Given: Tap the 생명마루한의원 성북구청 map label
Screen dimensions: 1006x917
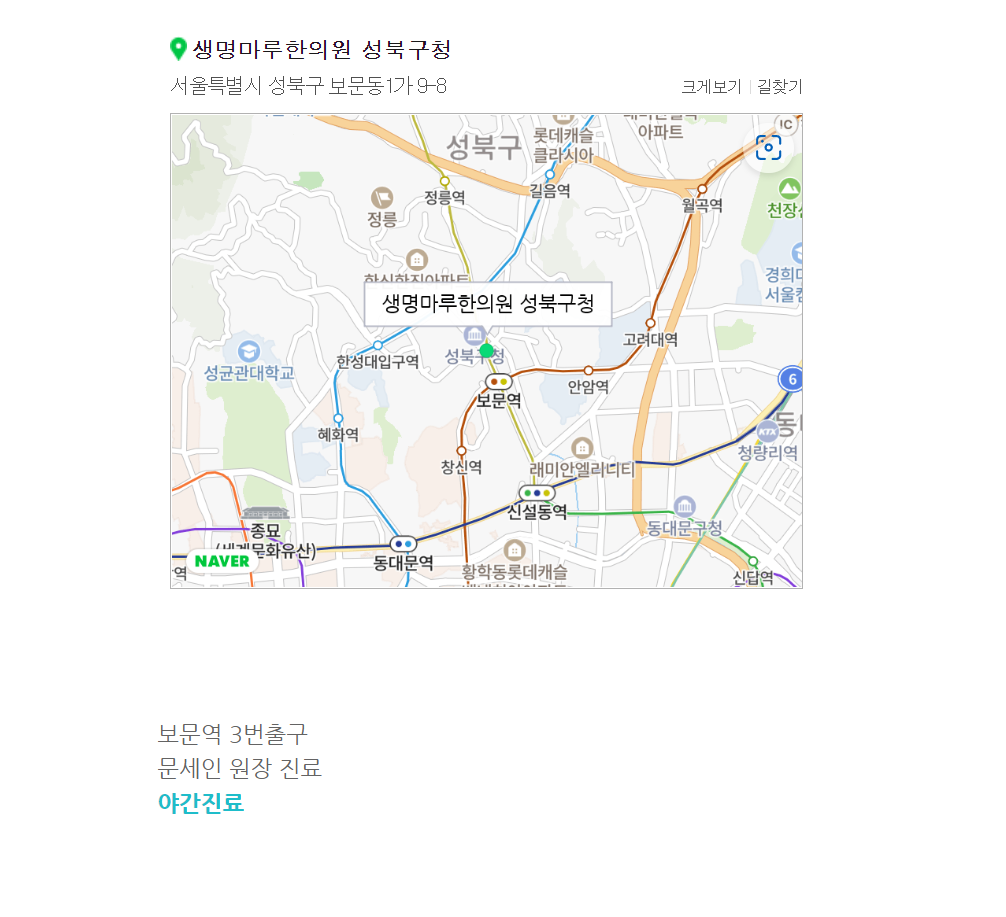Looking at the screenshot, I should point(487,303).
